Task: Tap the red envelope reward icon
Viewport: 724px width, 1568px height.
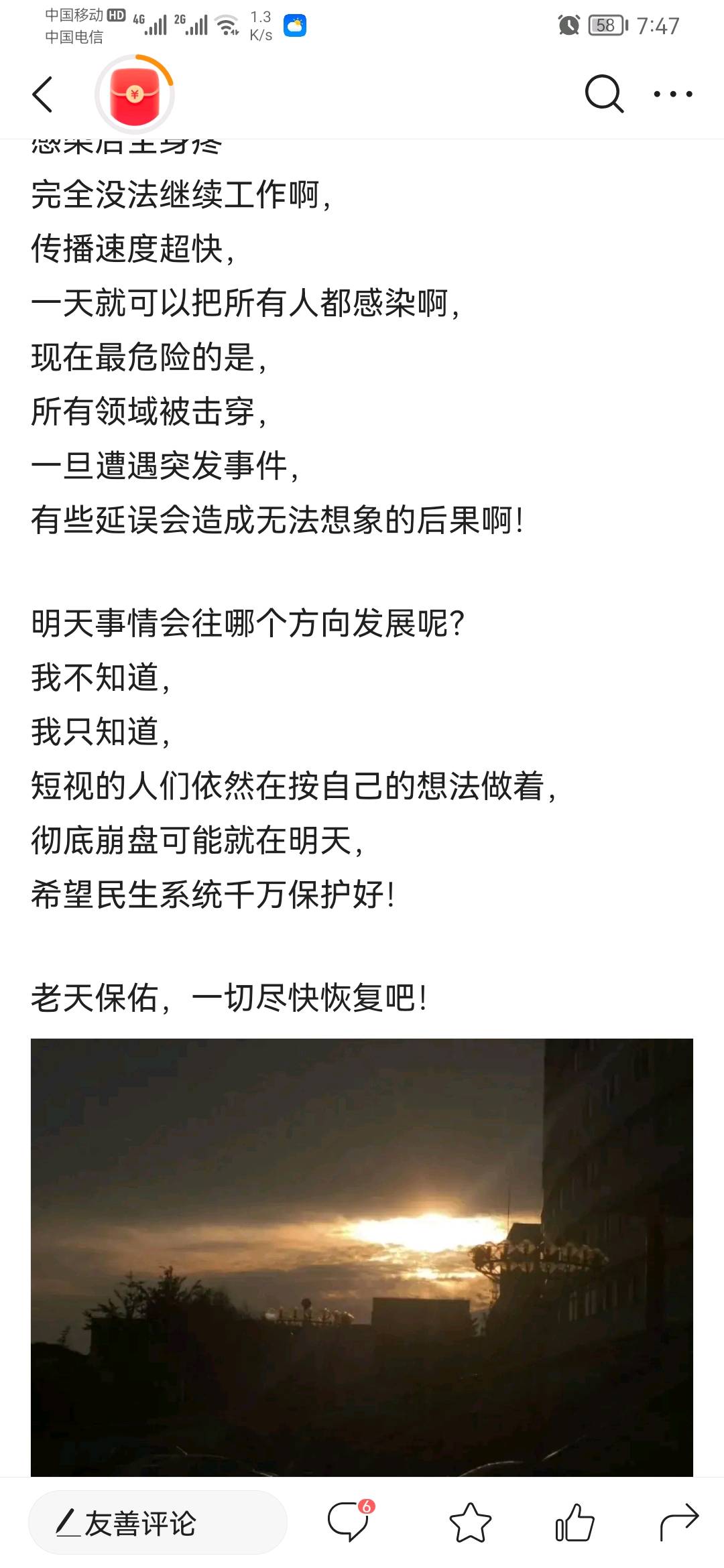Action: [135, 95]
